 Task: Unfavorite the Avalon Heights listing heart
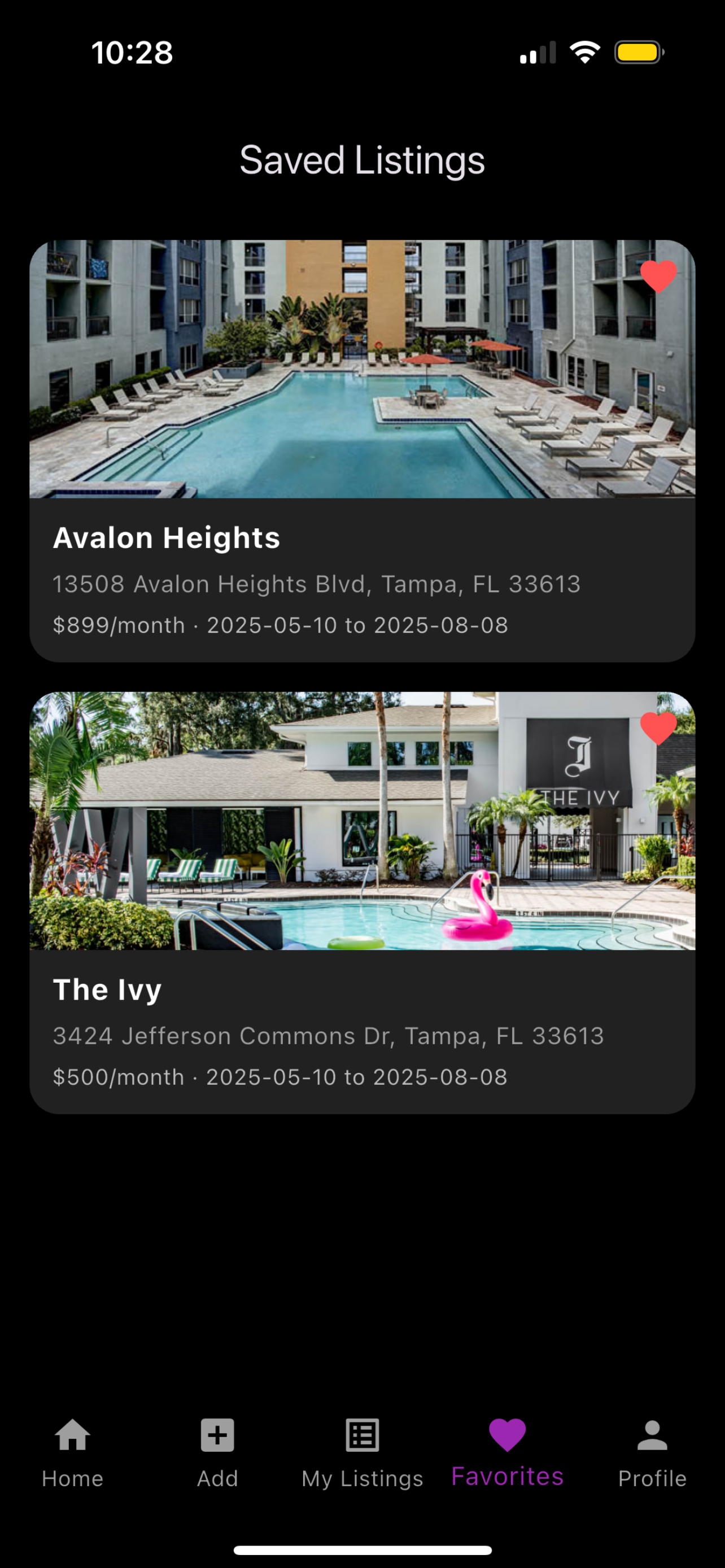pyautogui.click(x=658, y=276)
